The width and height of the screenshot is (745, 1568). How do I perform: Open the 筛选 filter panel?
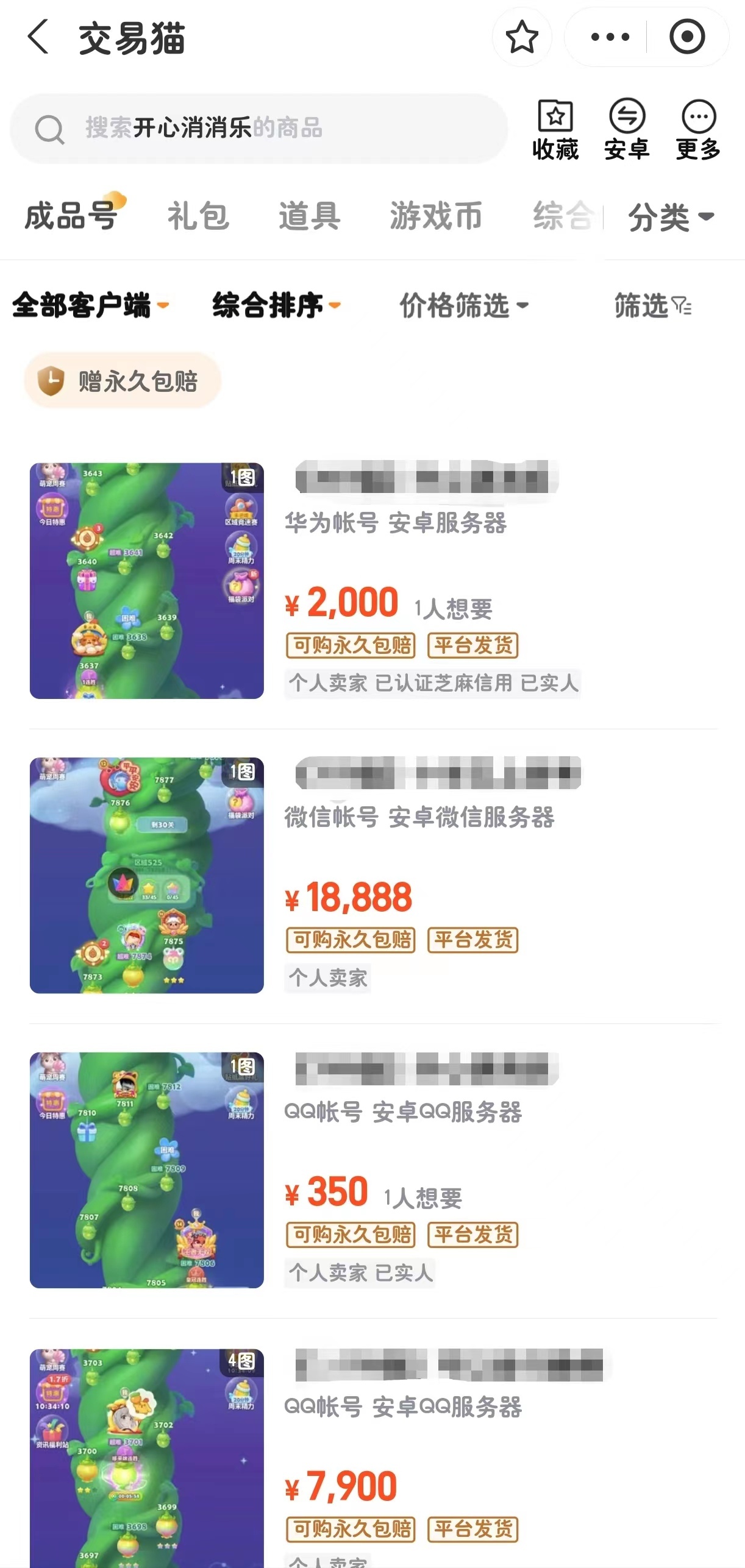pyautogui.click(x=652, y=305)
